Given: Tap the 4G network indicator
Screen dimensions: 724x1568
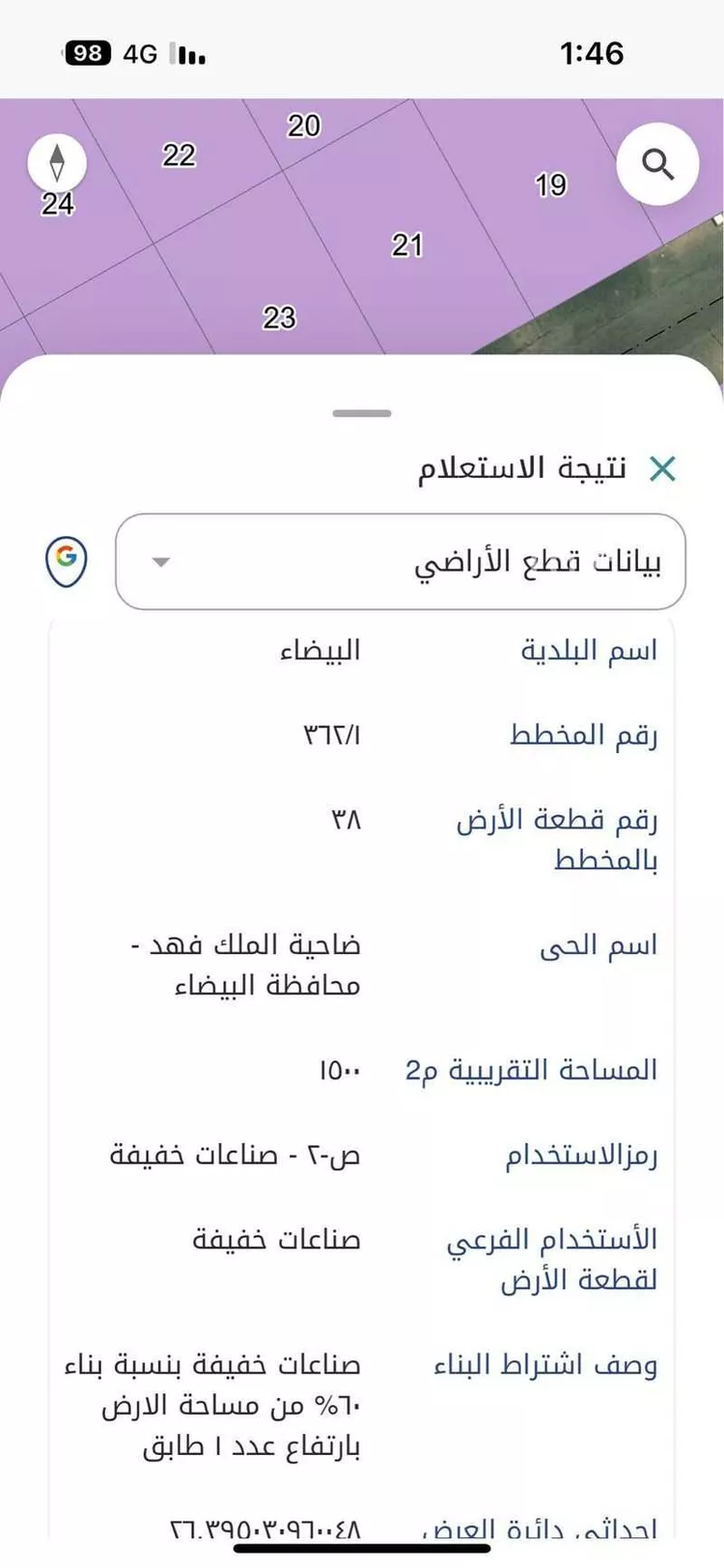Looking at the screenshot, I should coord(141,53).
